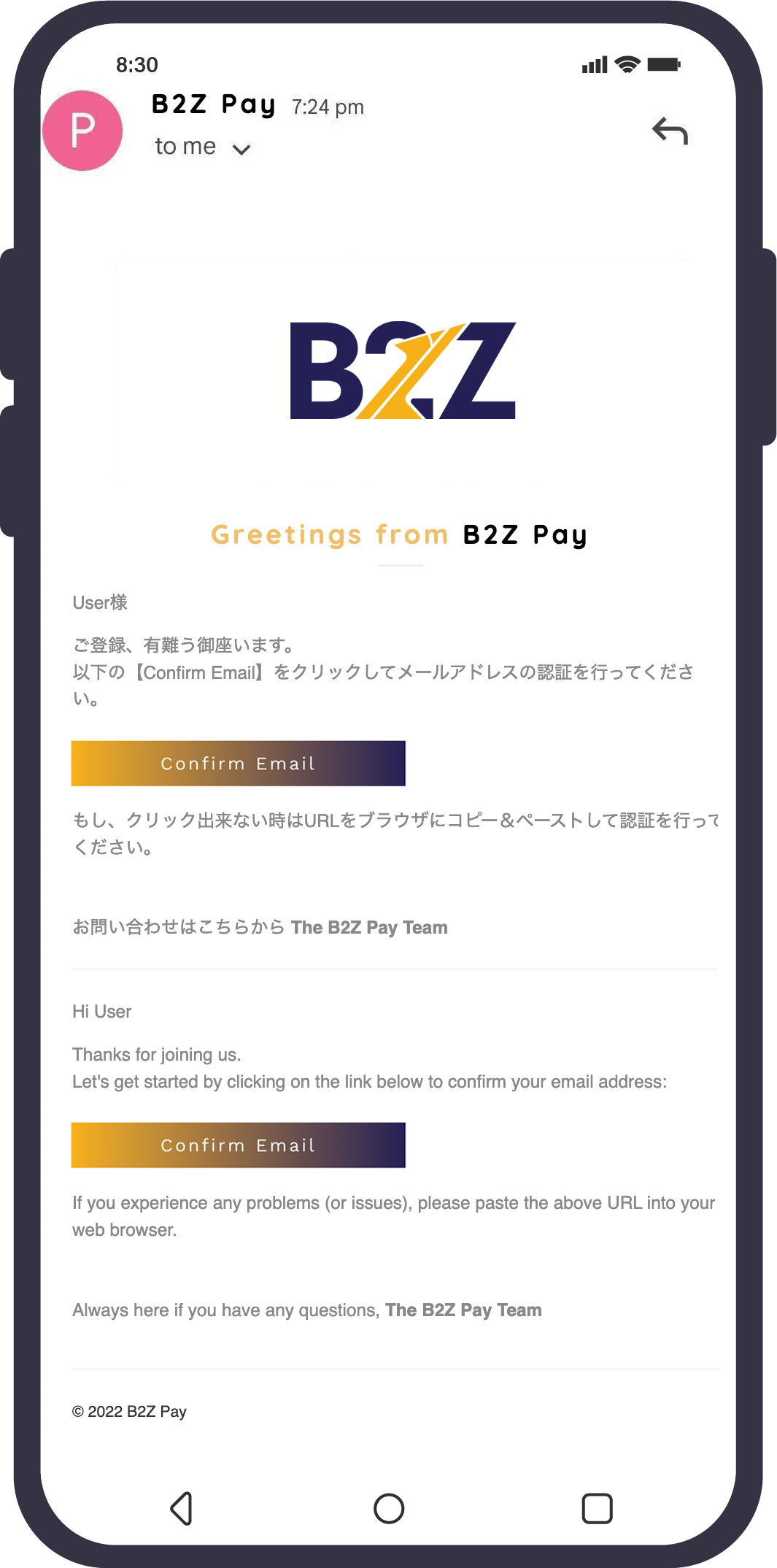The height and width of the screenshot is (1568, 777).
Task: Open the recent apps view
Action: pos(597,1508)
